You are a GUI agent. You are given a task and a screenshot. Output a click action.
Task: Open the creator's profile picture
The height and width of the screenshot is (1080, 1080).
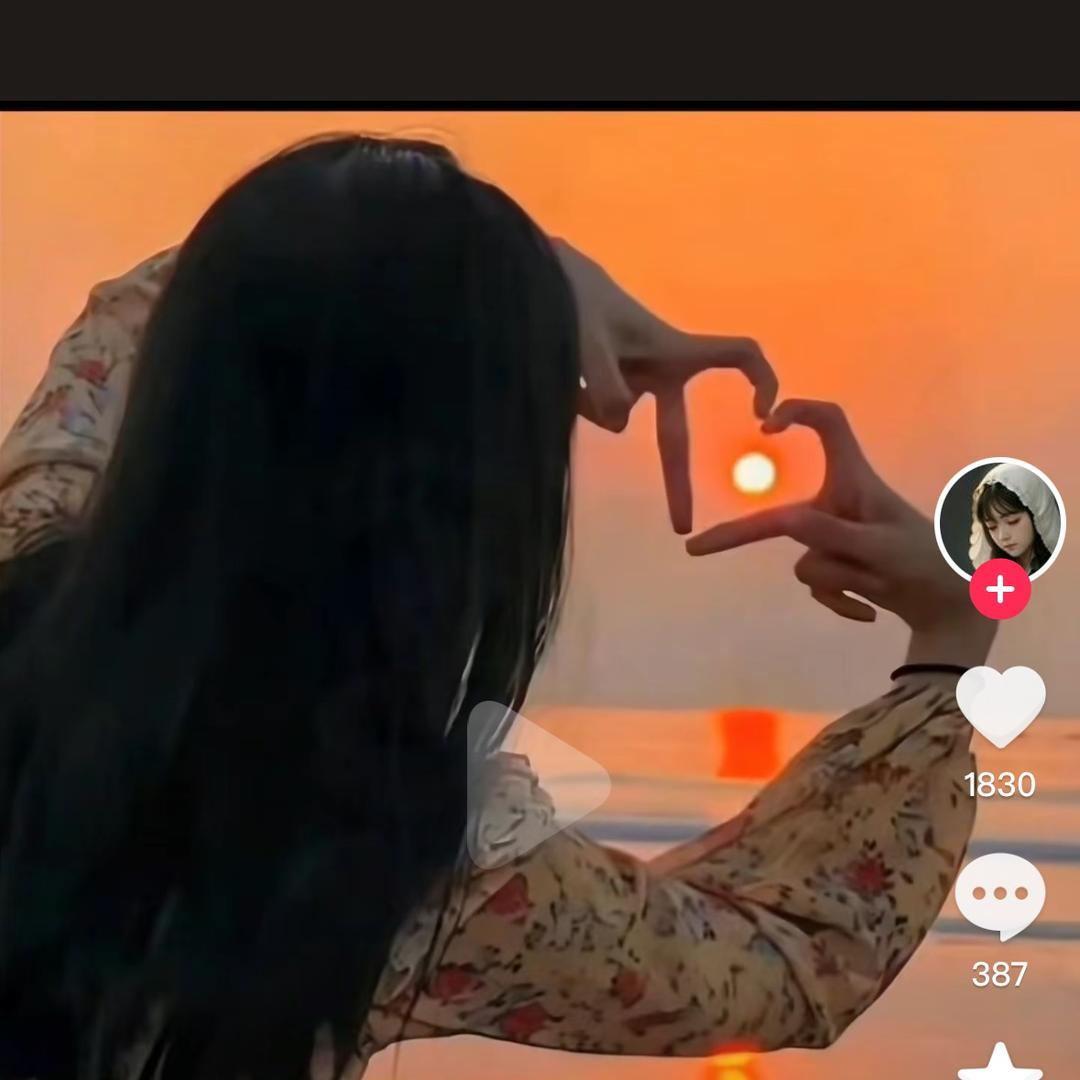(999, 518)
